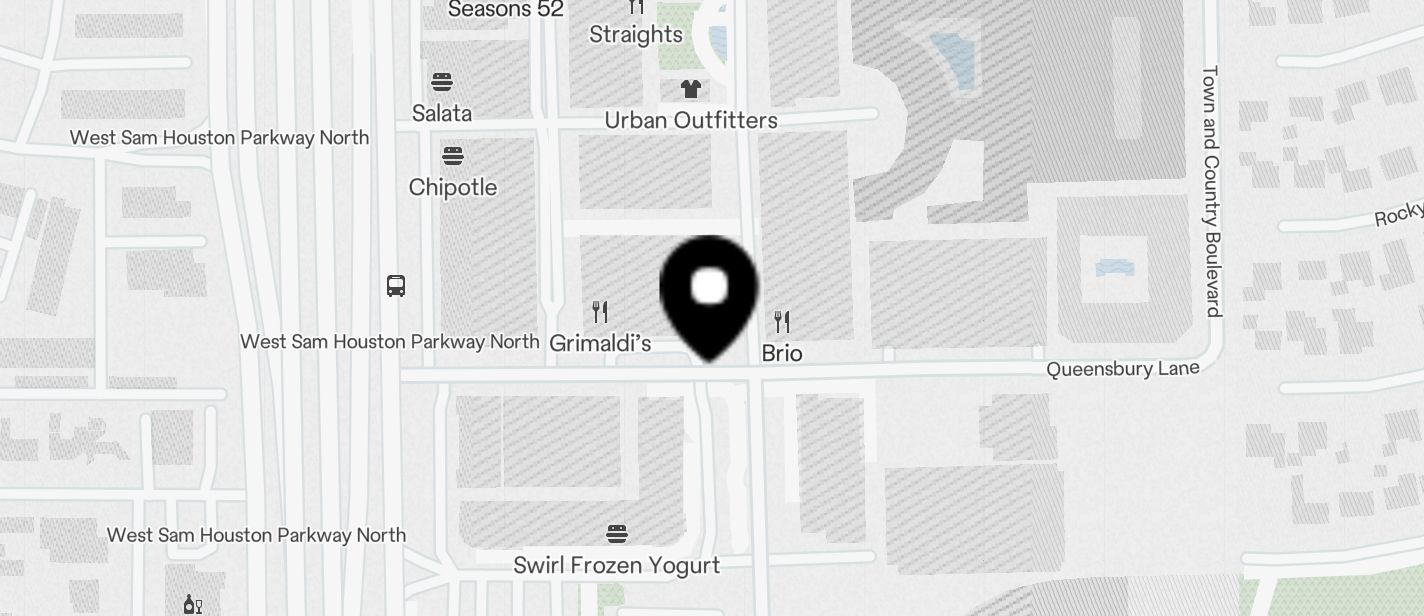Image resolution: width=1424 pixels, height=616 pixels.
Task: Open the Grimaldi's restaurant marker
Action: coord(600,312)
